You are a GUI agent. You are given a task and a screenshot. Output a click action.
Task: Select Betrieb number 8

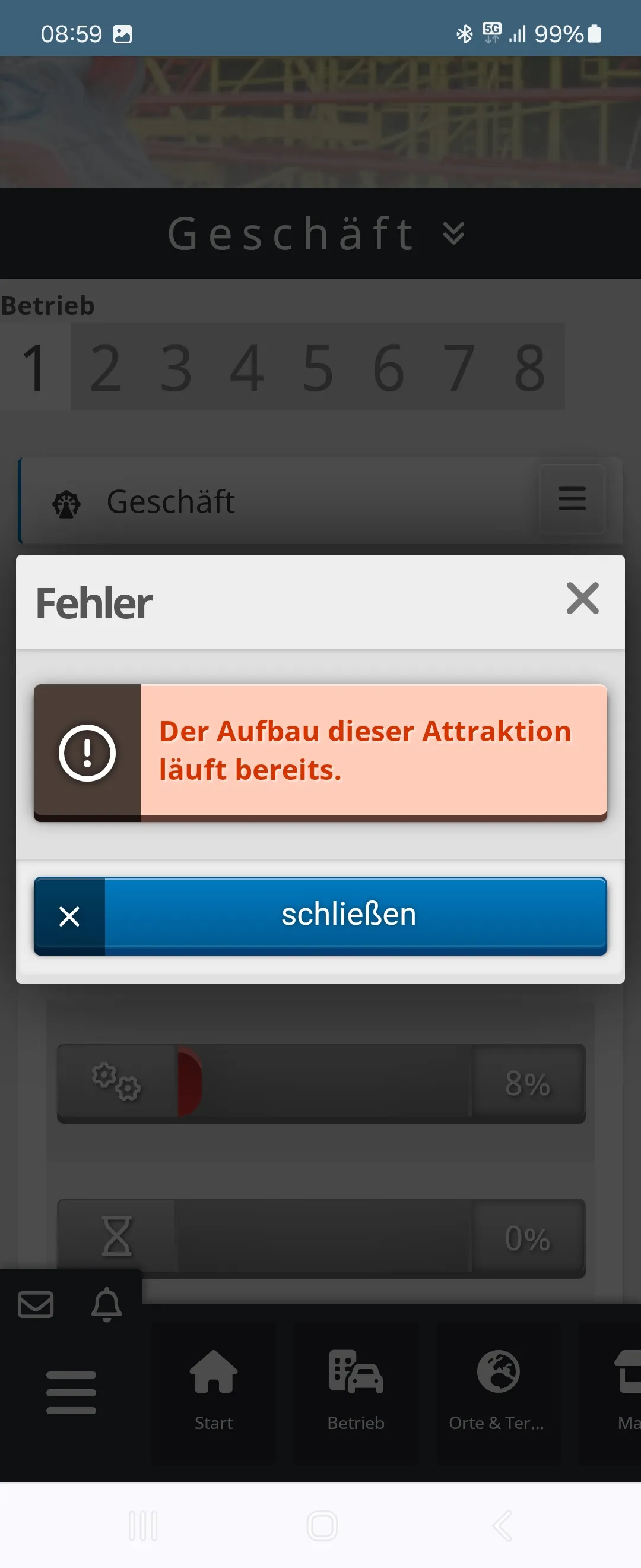tap(528, 367)
